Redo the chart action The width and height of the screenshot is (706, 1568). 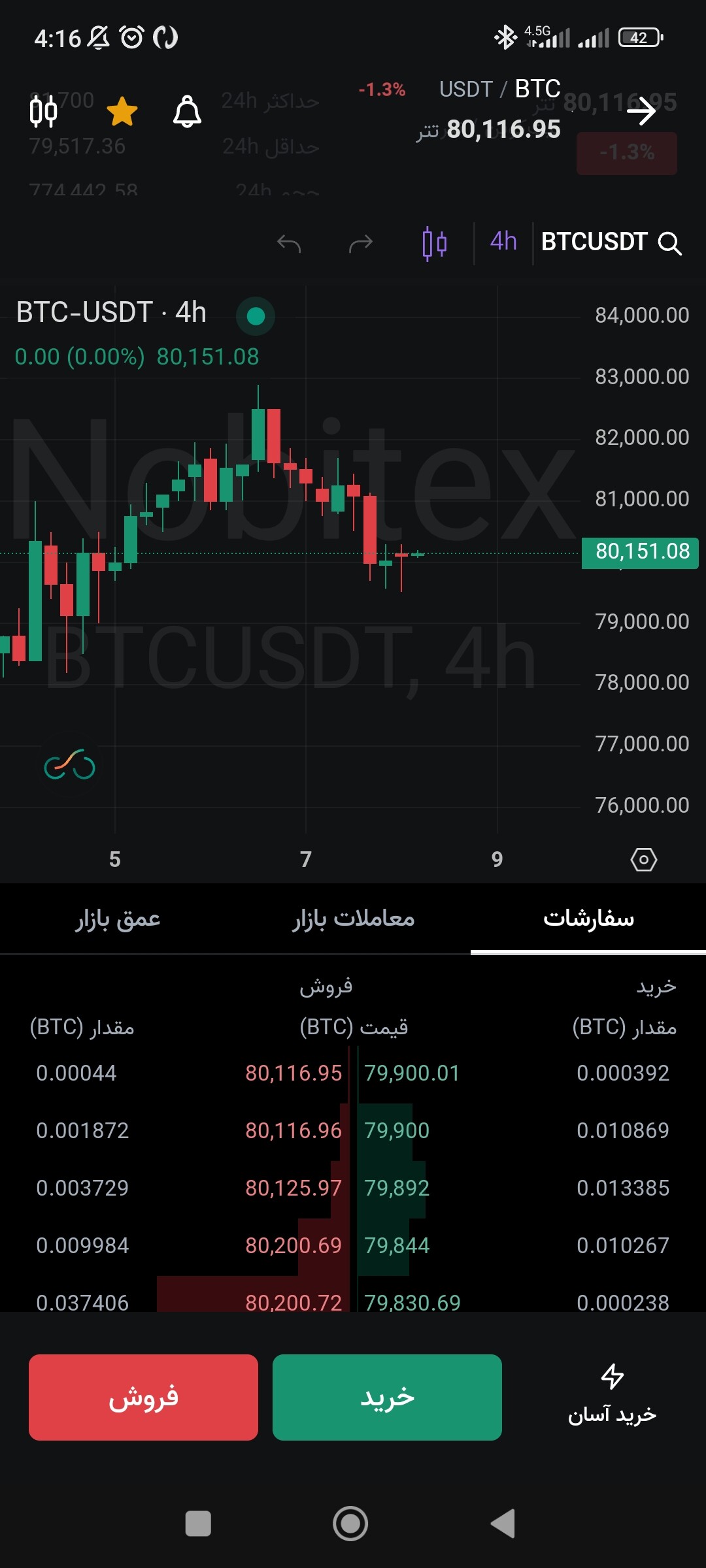click(360, 244)
